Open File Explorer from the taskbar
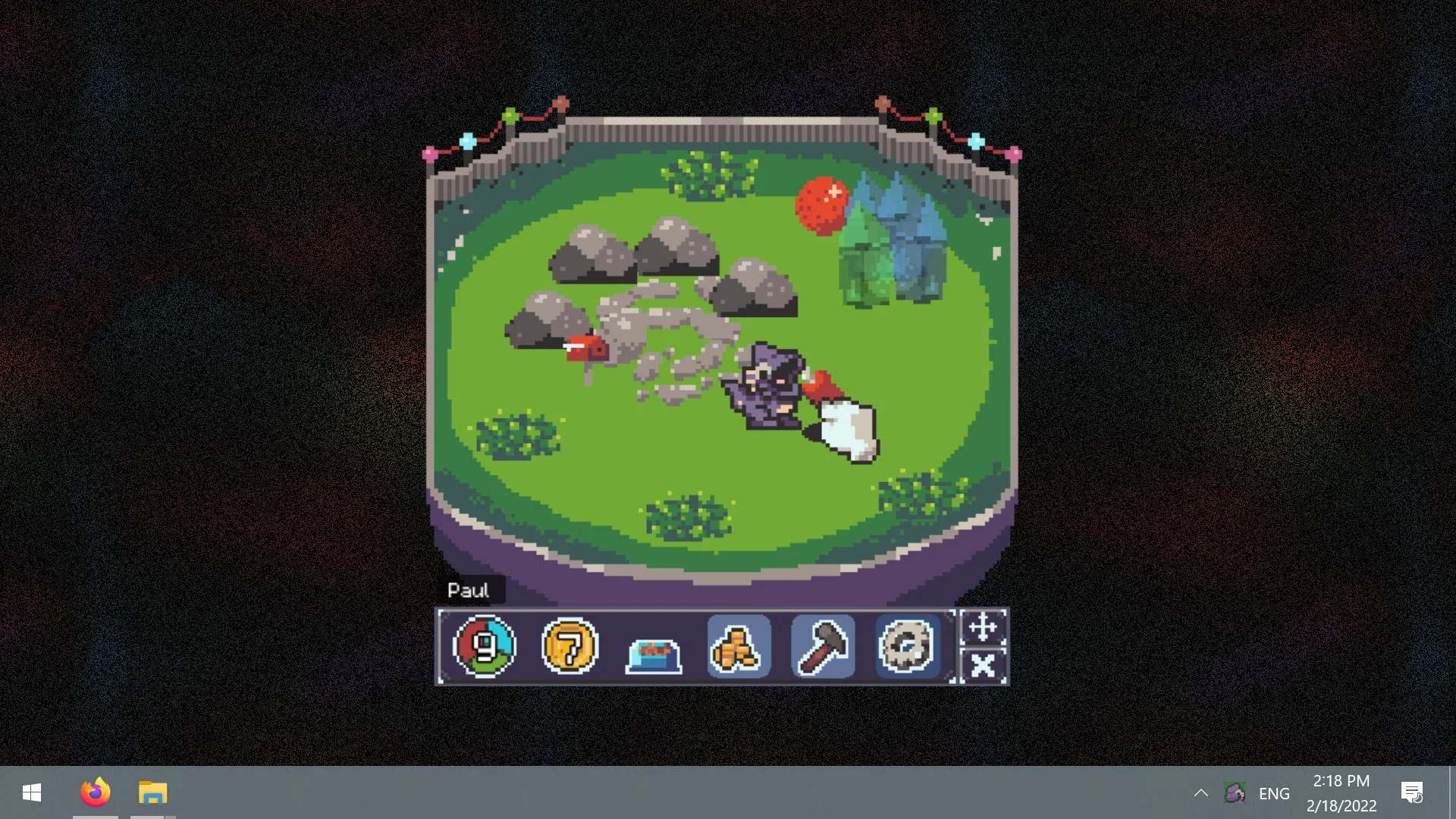 (152, 793)
